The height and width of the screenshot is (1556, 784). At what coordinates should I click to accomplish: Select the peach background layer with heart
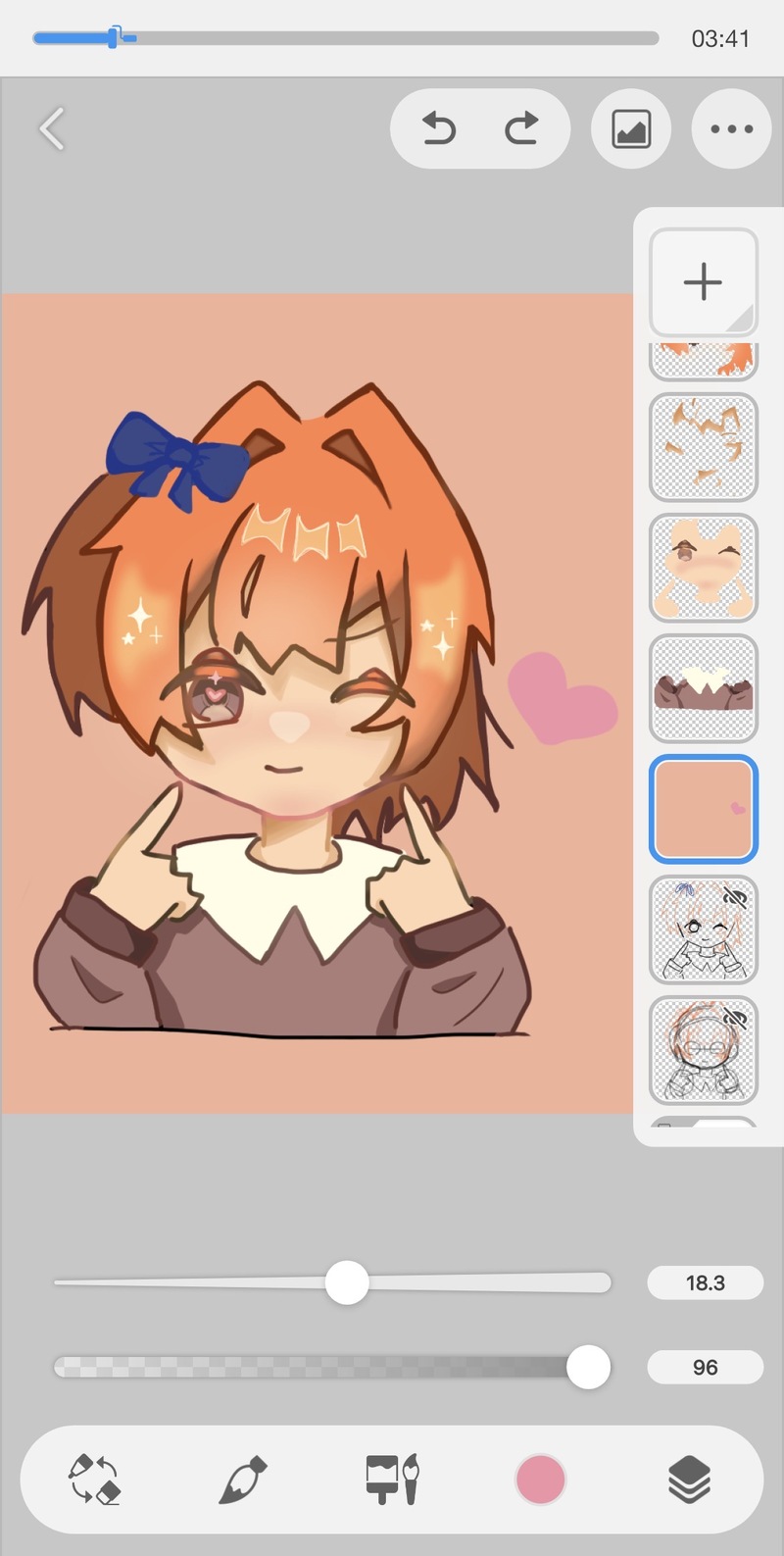[x=703, y=809]
